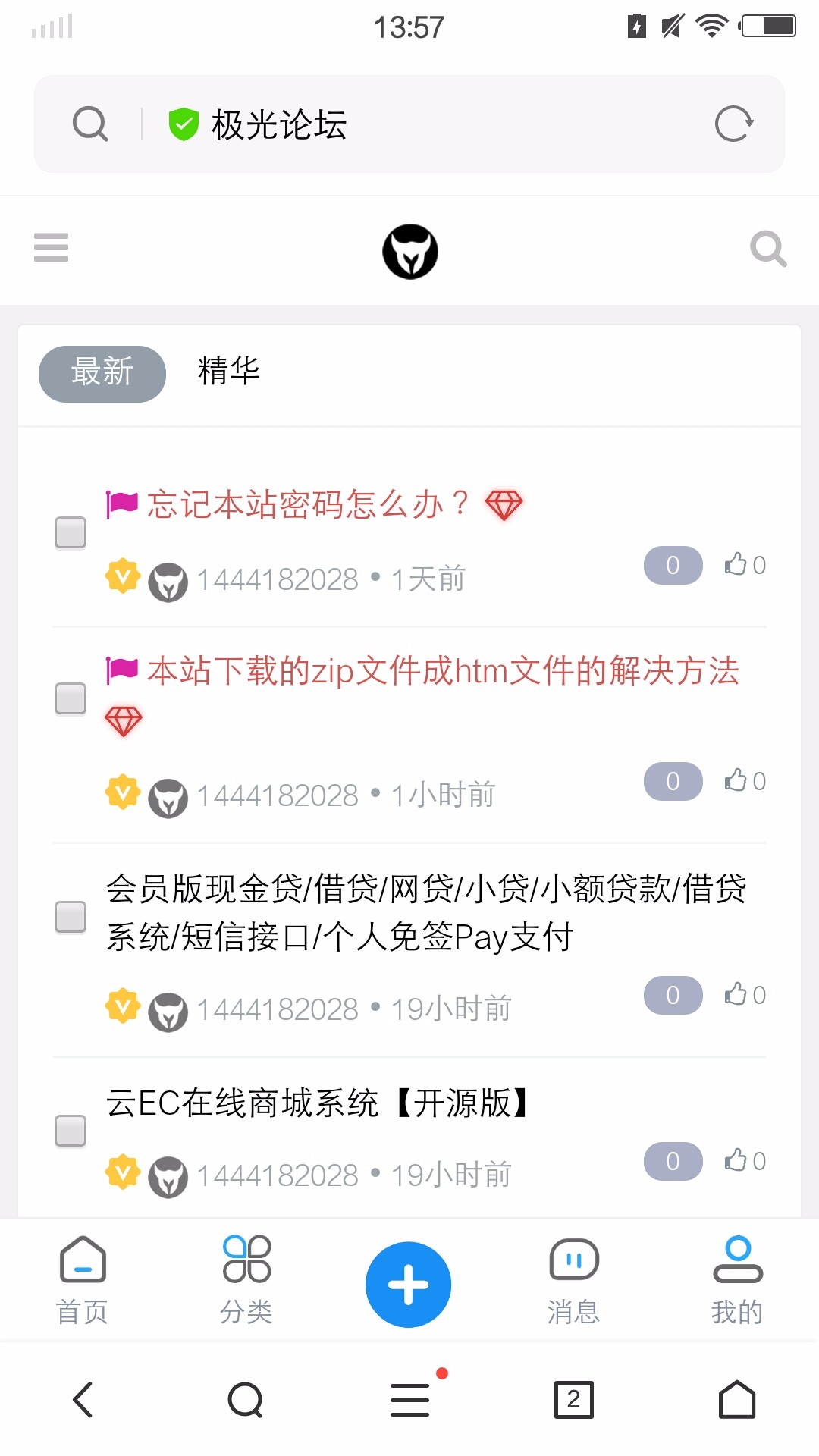Check the box beside 忘记本站密码怎么办
819x1456 pixels.
click(71, 532)
